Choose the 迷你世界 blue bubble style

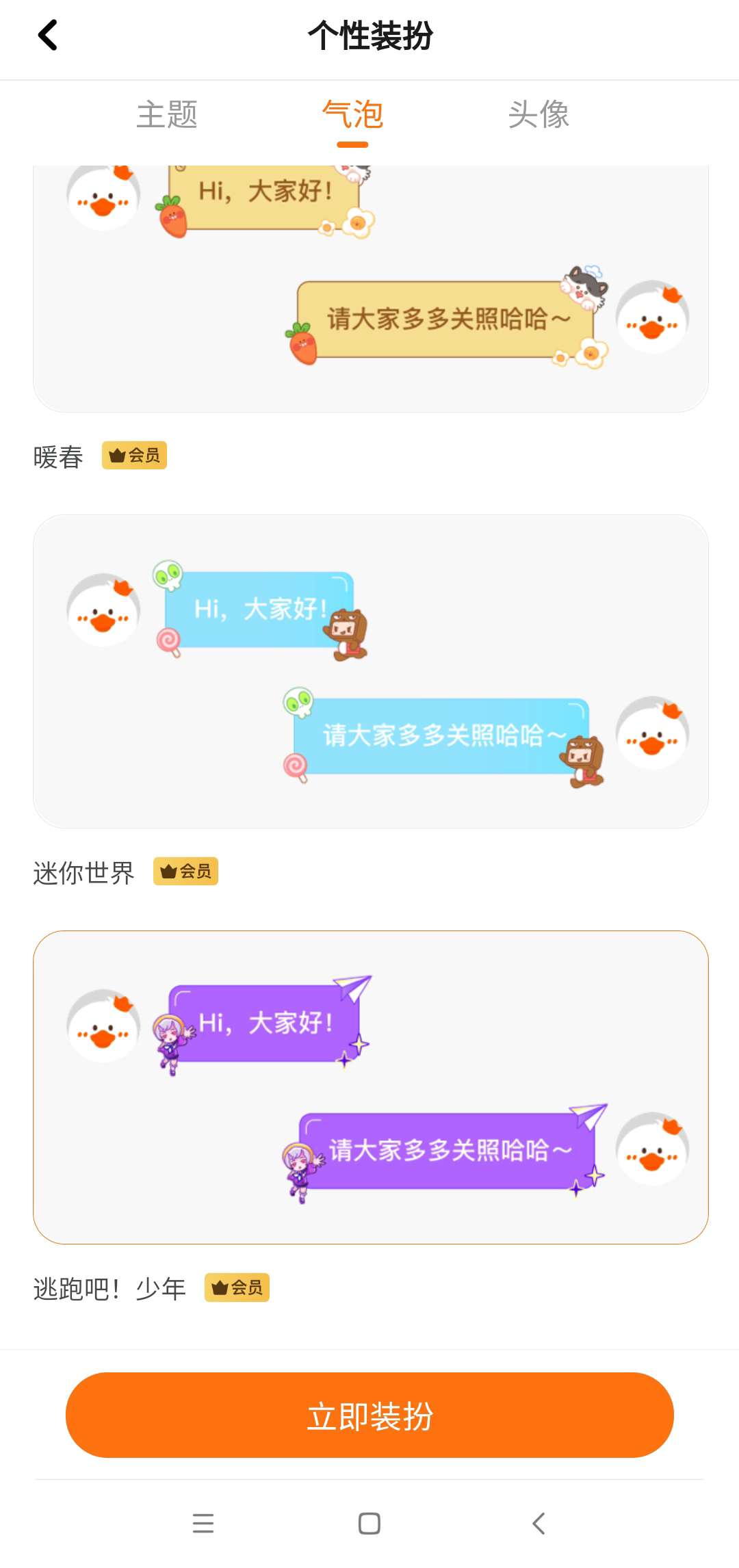pyautogui.click(x=371, y=671)
